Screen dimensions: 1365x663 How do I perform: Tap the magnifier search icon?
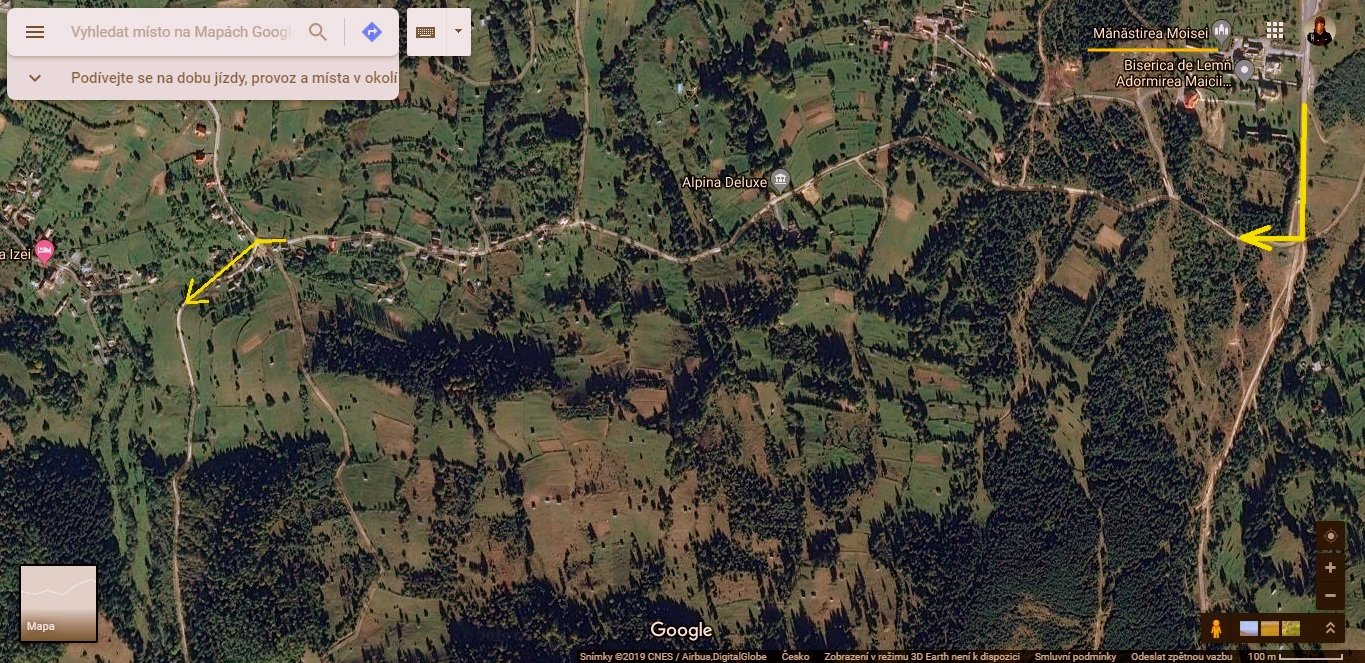click(x=318, y=32)
